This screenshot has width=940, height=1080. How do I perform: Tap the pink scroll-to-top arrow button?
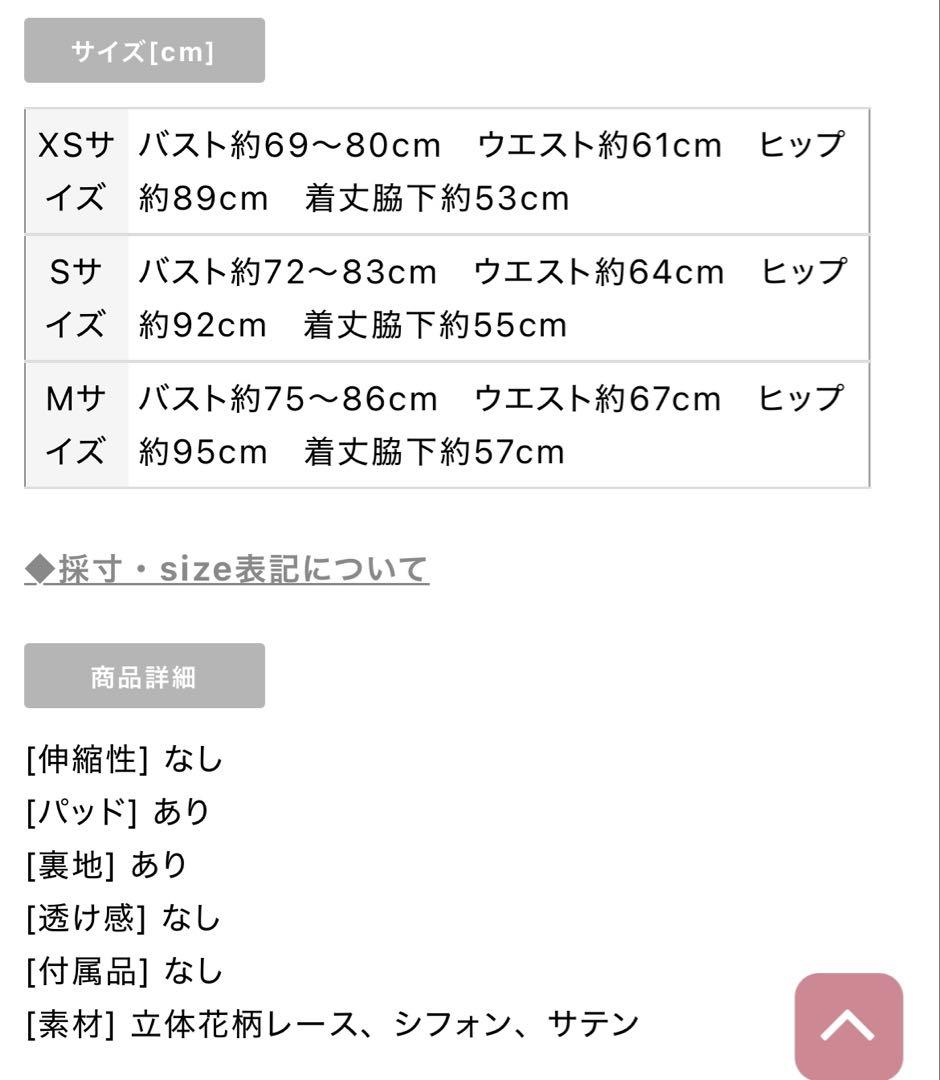848,1026
